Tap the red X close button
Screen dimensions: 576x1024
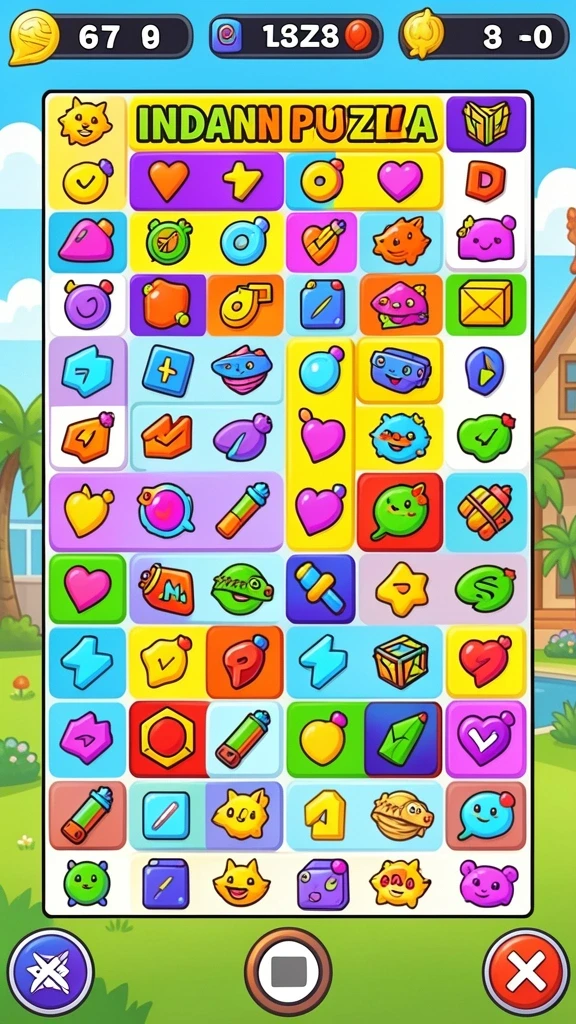click(526, 971)
